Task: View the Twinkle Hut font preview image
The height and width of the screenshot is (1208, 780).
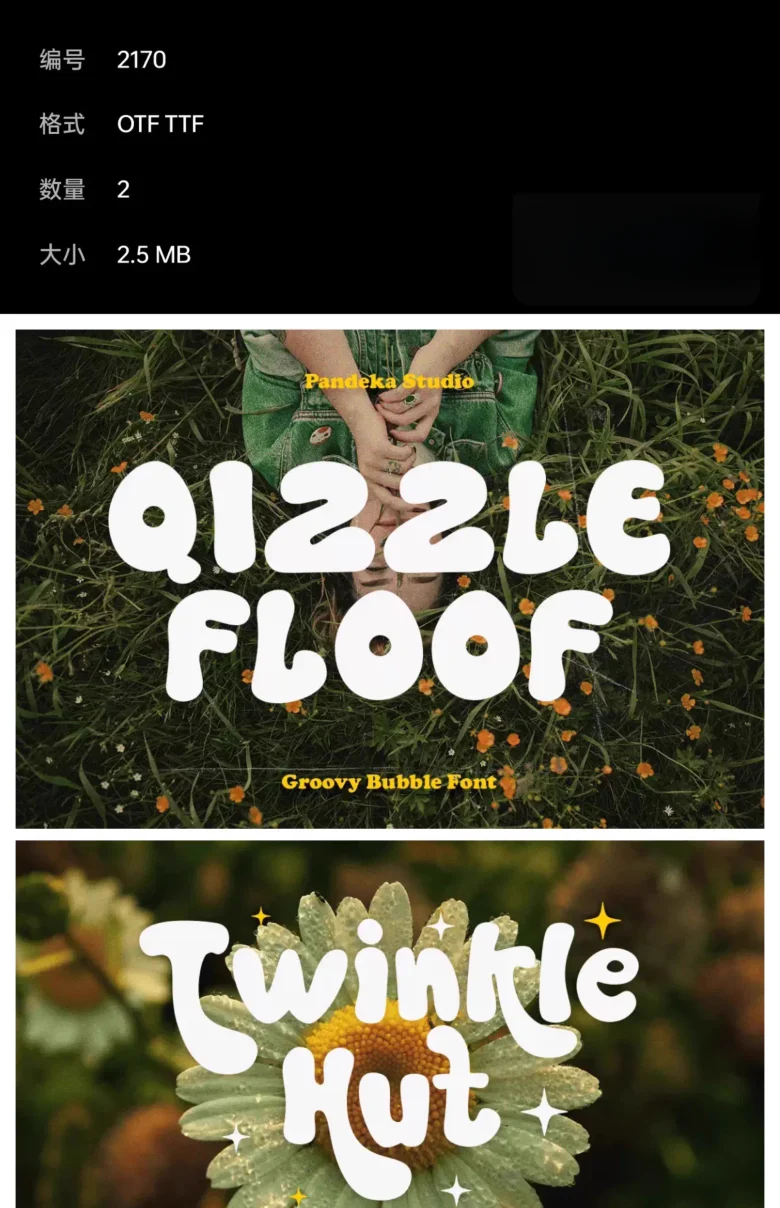Action: tap(390, 1025)
